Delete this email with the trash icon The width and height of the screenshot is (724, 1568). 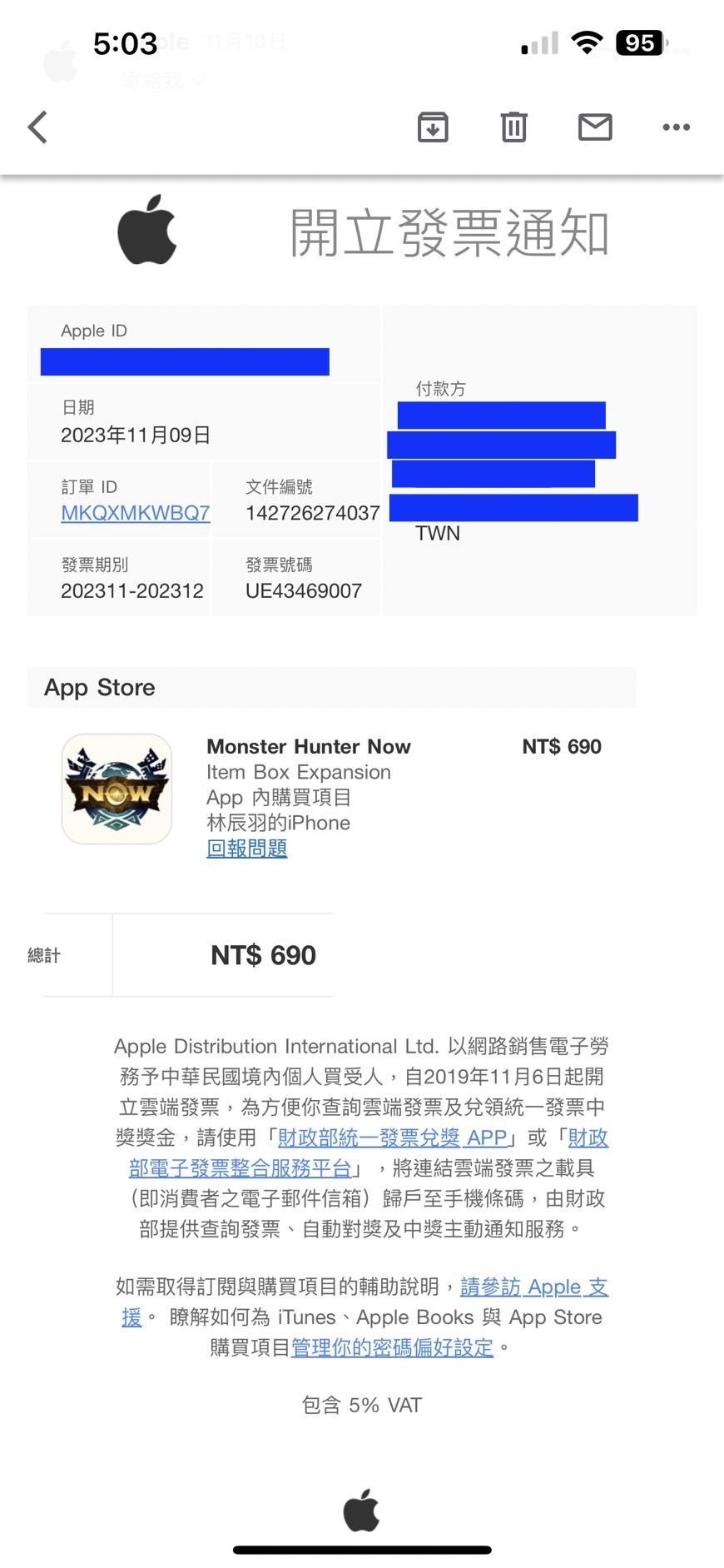click(513, 127)
